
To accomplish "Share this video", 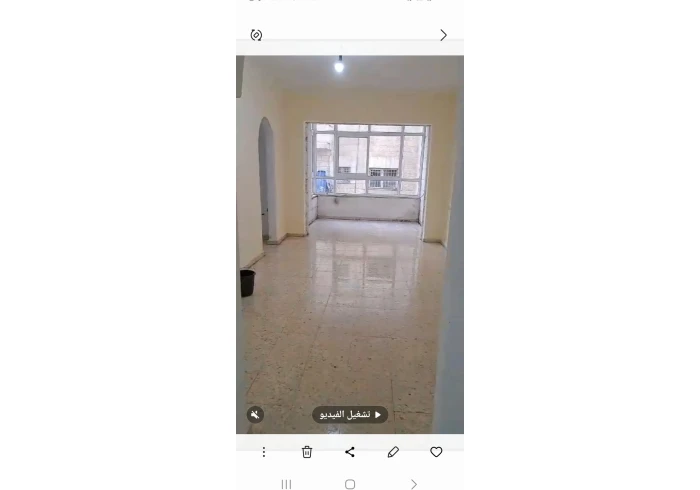I will (x=350, y=452).
